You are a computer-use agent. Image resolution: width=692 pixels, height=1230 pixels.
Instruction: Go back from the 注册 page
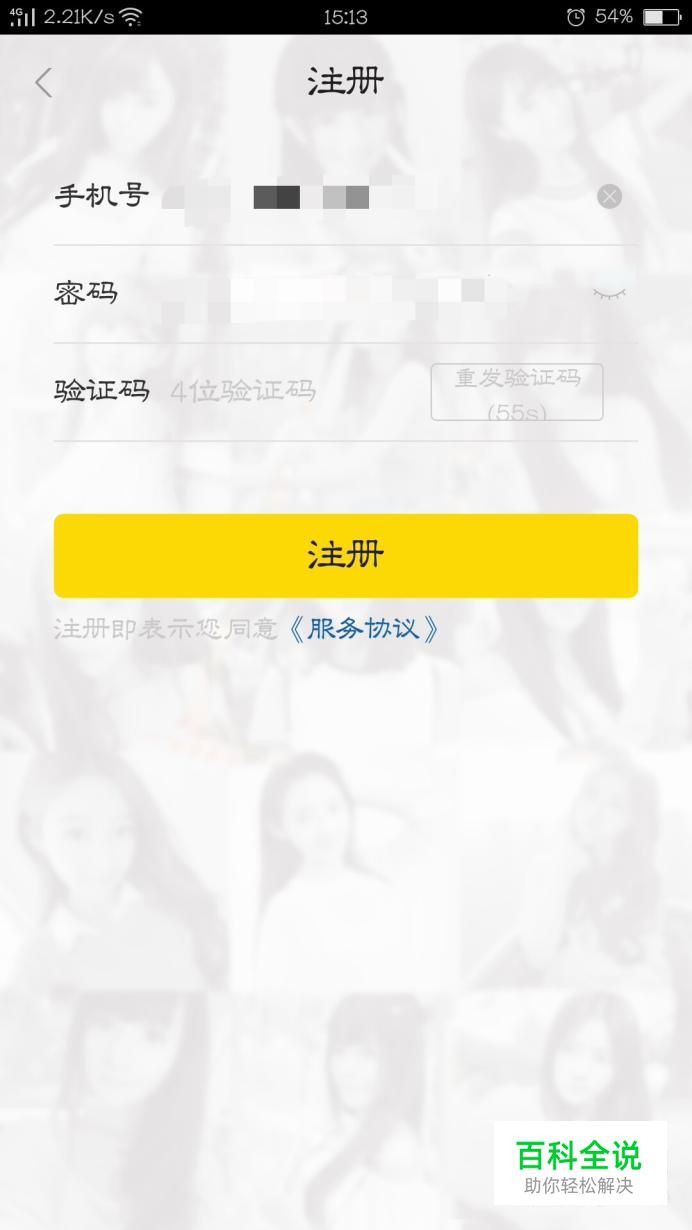(43, 83)
